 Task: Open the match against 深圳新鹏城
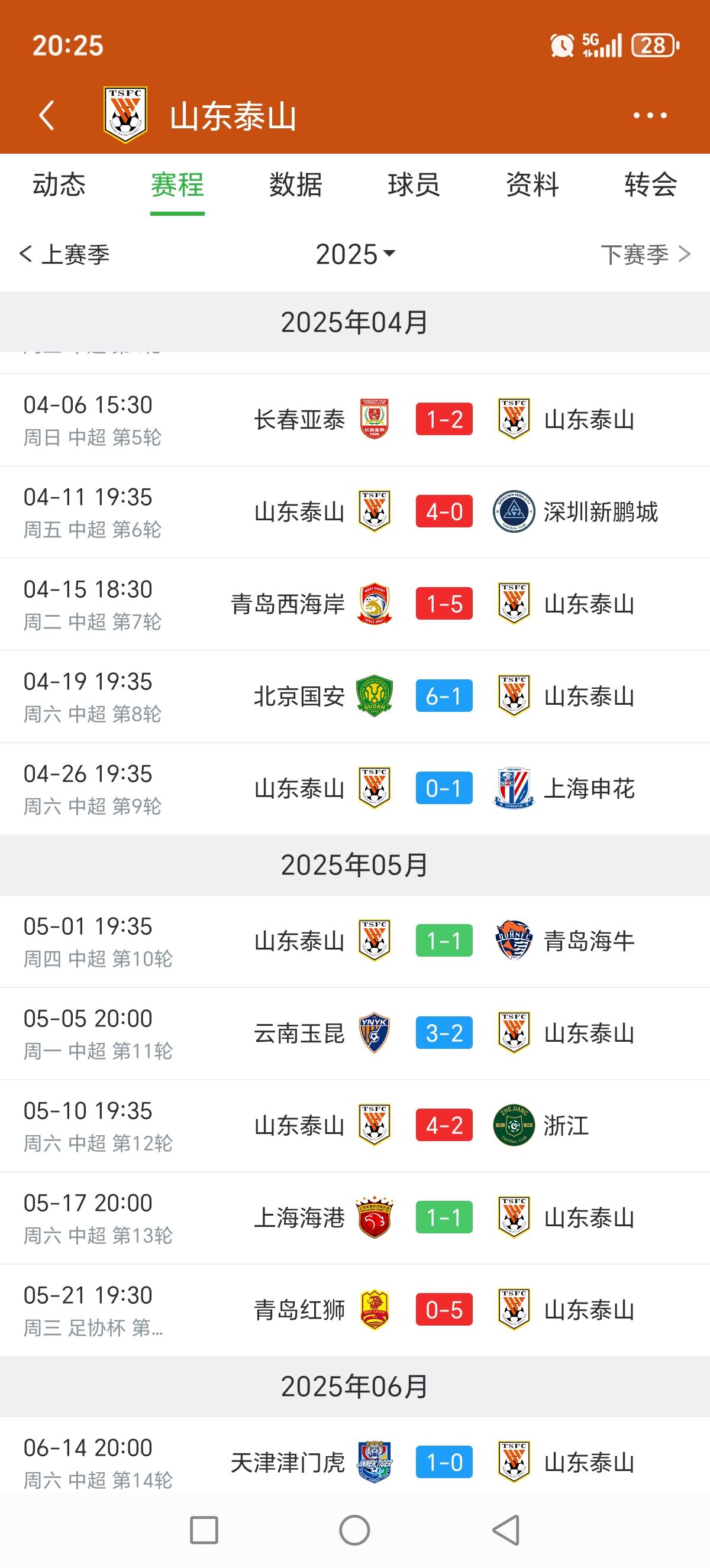tap(355, 513)
